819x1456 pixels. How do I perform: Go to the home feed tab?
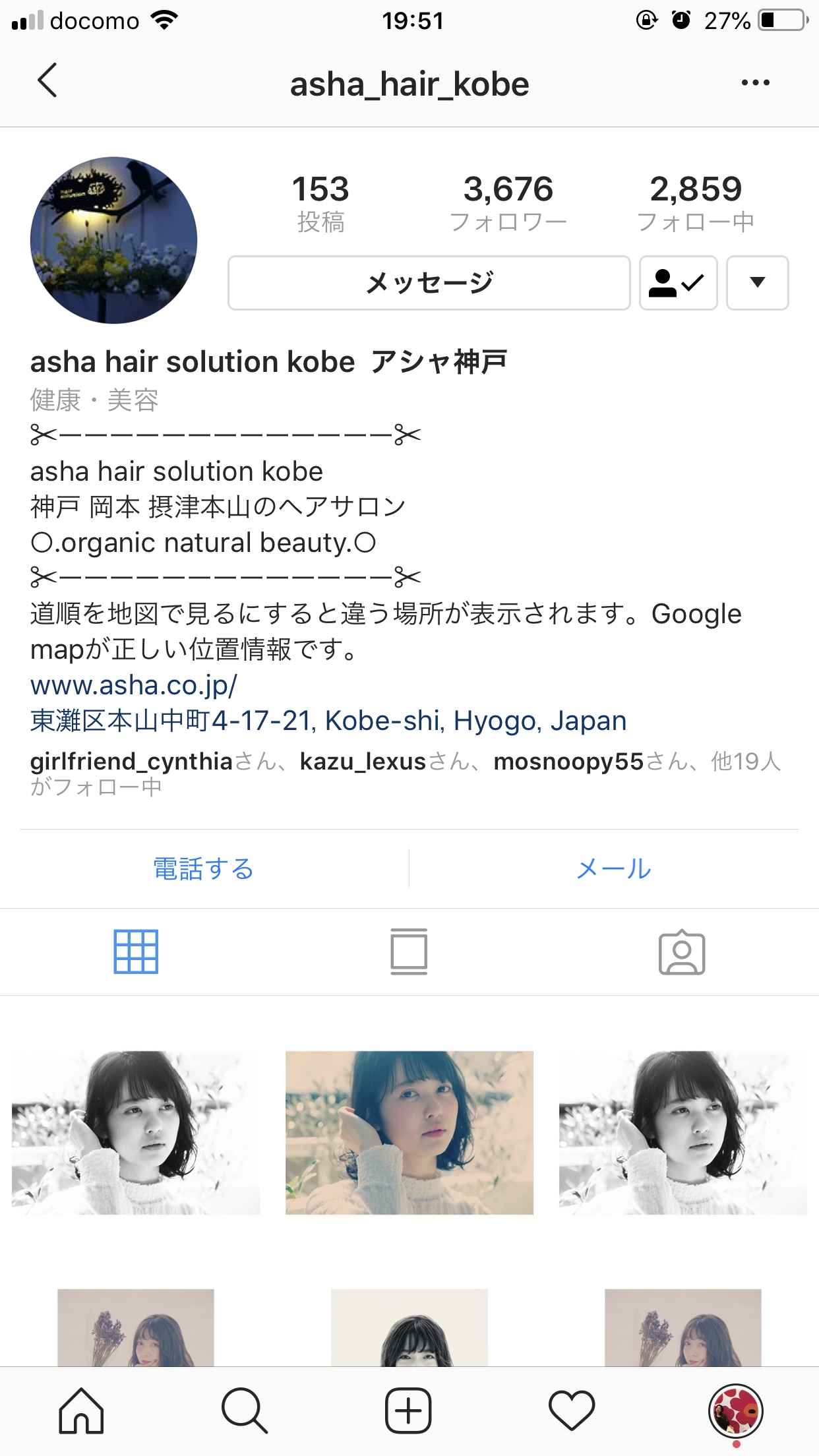coord(81,1411)
